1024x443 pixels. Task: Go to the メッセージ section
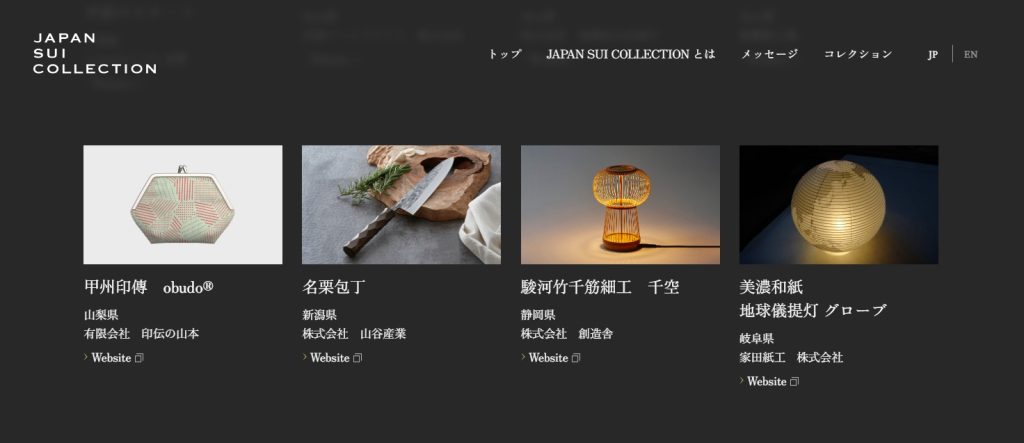pos(769,54)
